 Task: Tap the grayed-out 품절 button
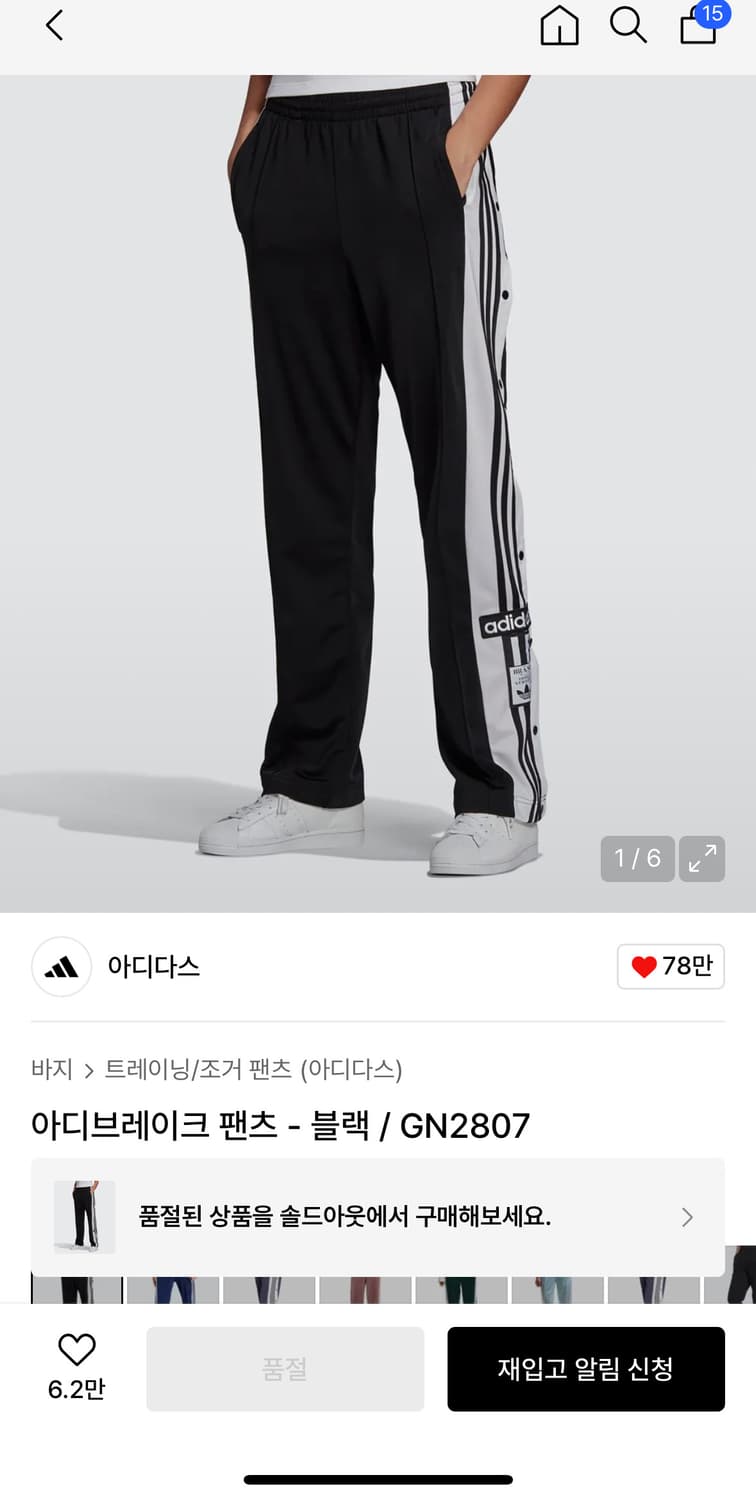(x=284, y=1369)
